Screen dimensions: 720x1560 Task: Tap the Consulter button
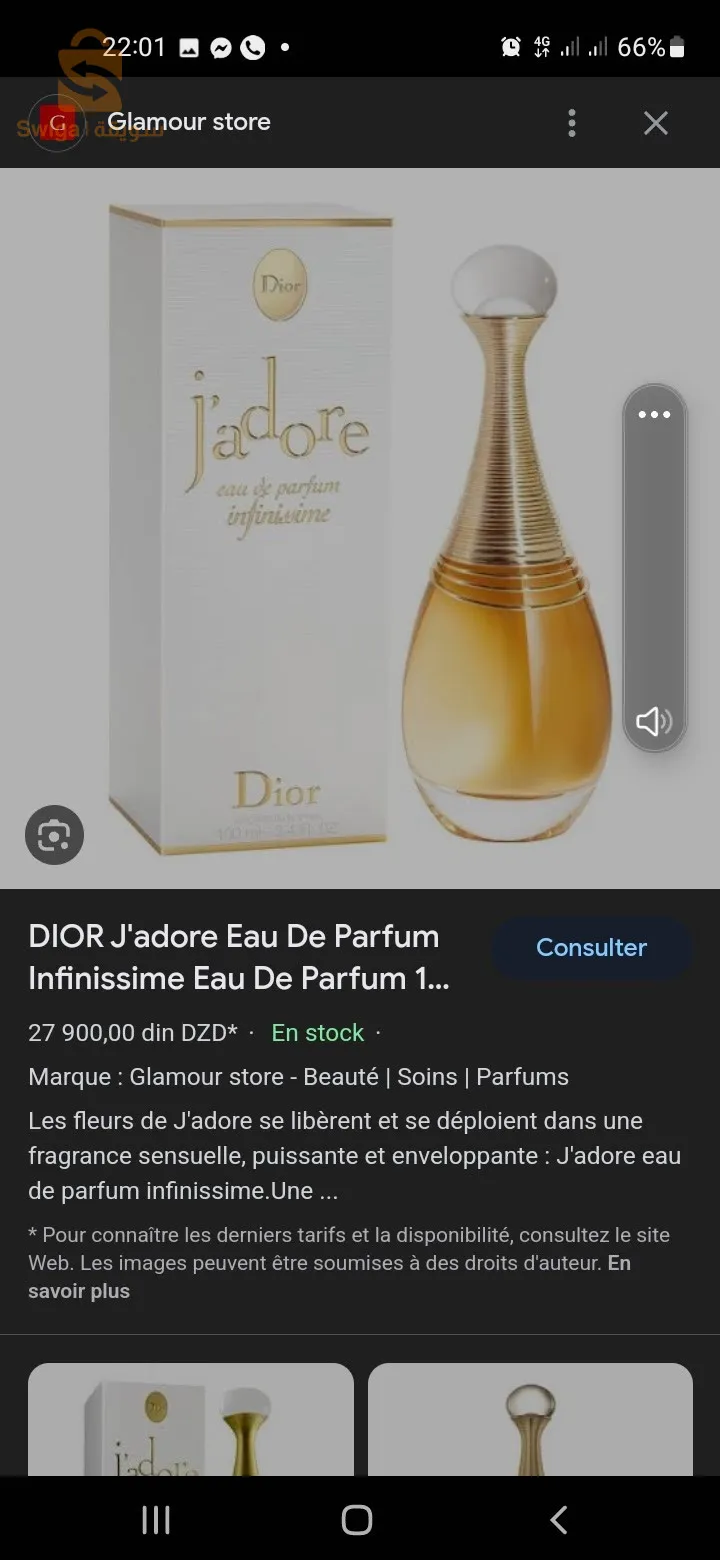point(591,947)
